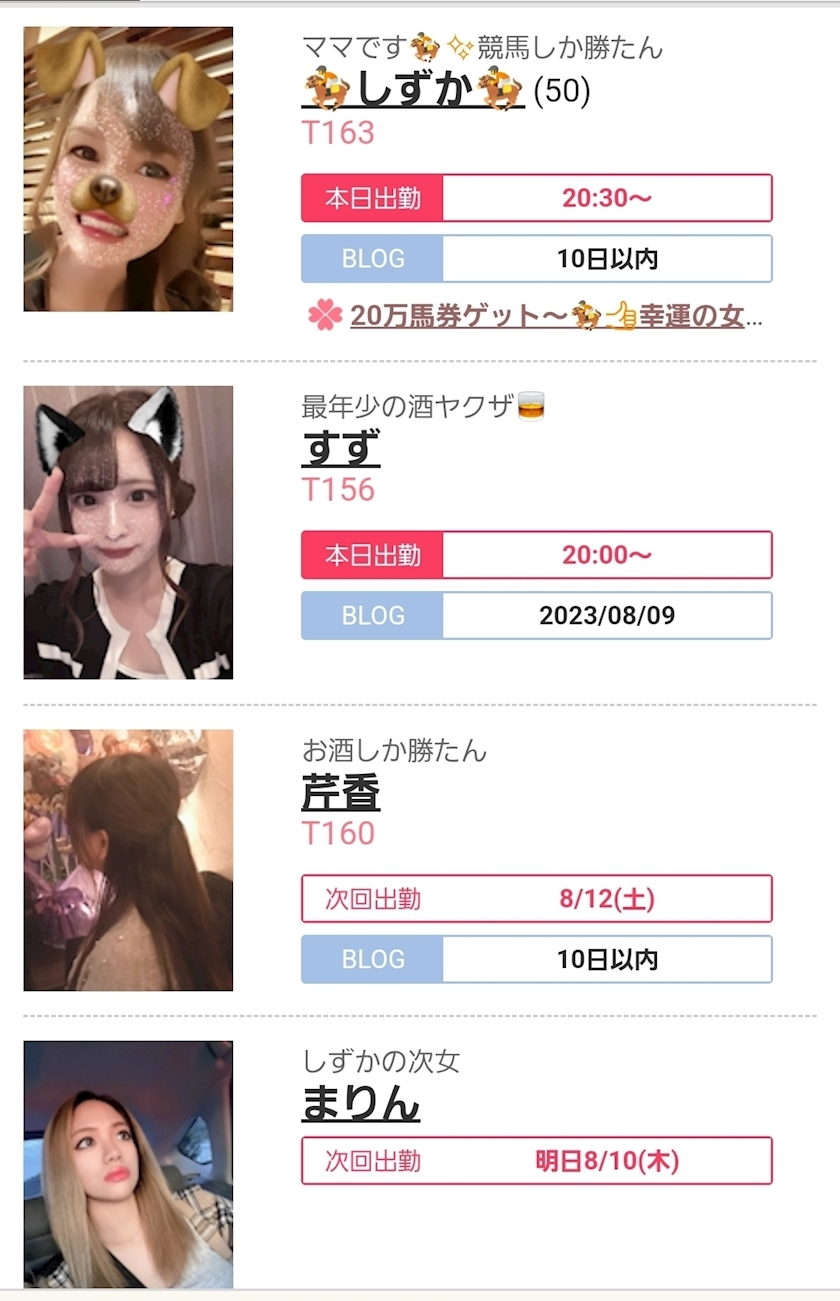Viewport: 840px width, 1301px height.
Task: Open 芹香's profile photo
Action: pos(128,860)
